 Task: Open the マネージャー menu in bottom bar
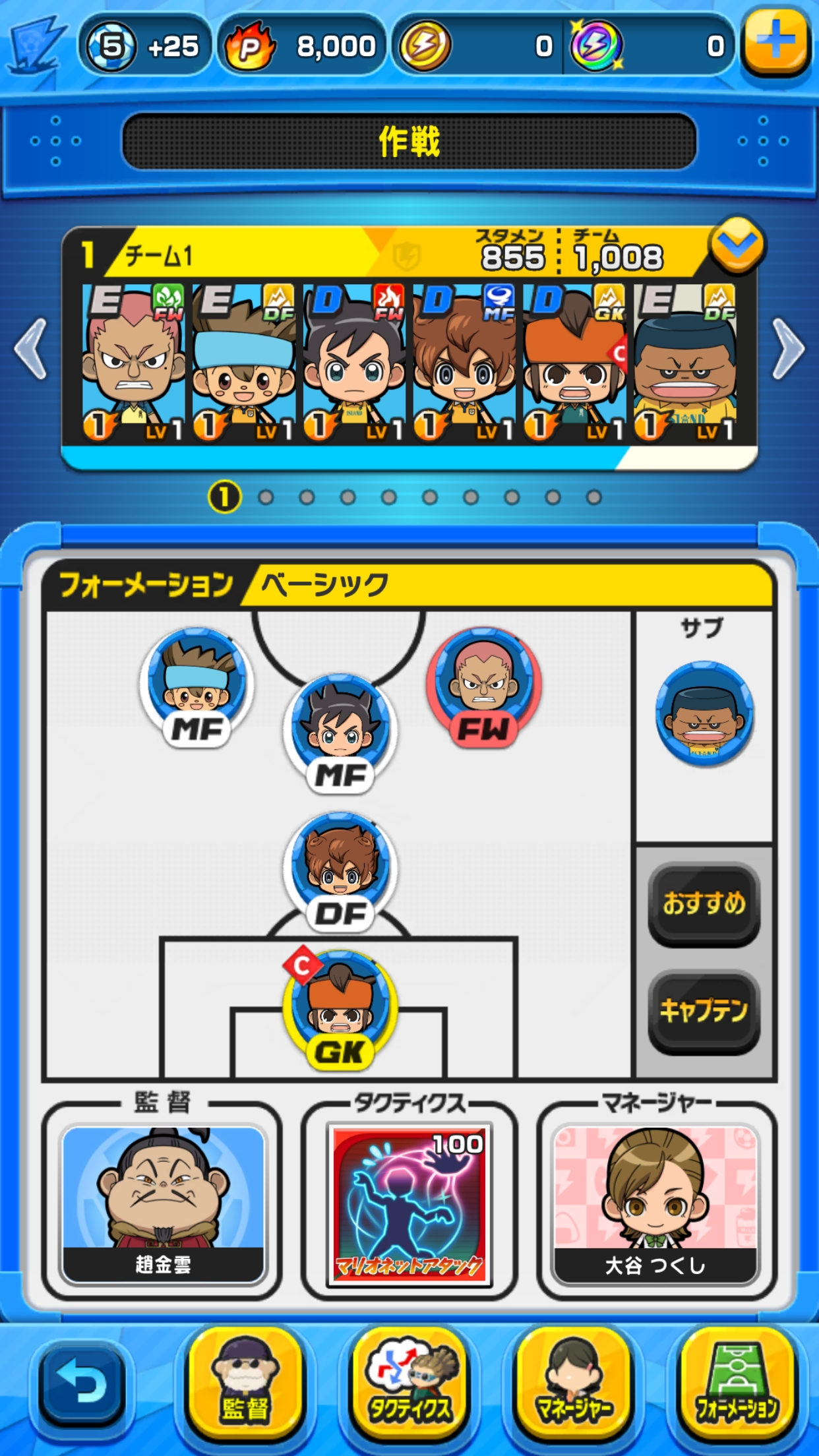(x=574, y=1385)
